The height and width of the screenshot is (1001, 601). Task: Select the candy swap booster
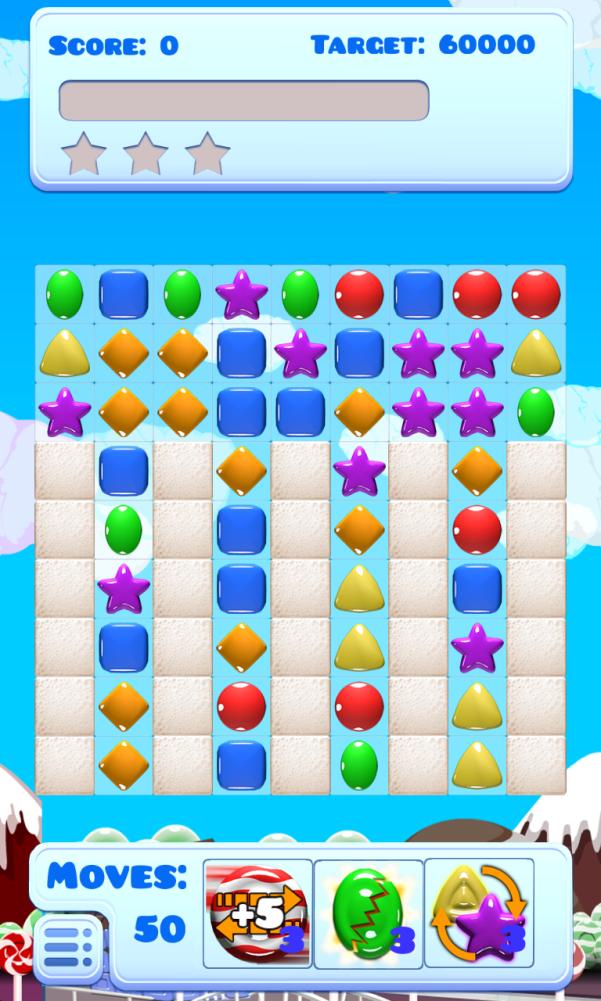(x=479, y=913)
